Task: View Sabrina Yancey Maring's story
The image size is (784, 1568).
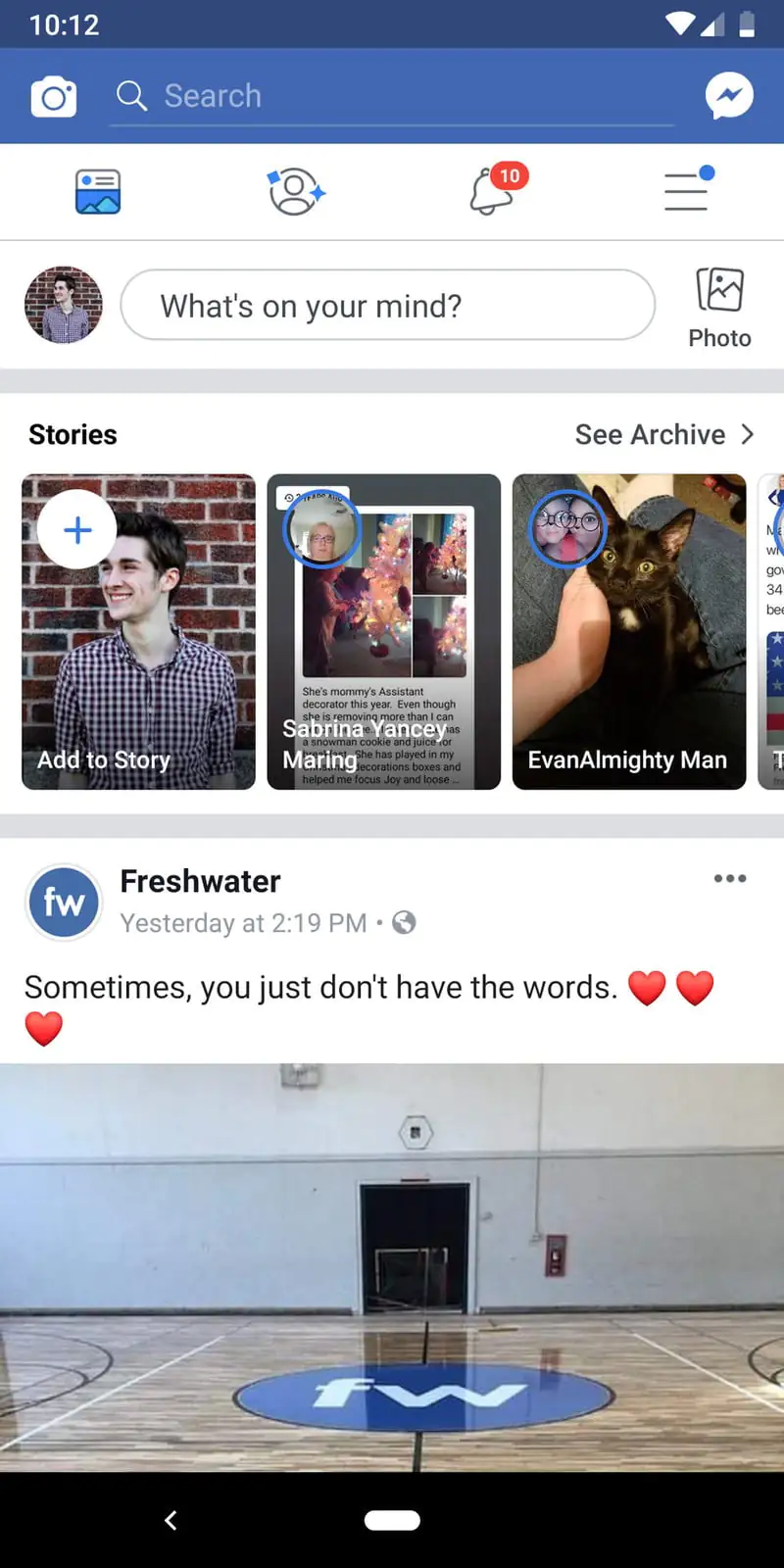Action: (x=383, y=632)
